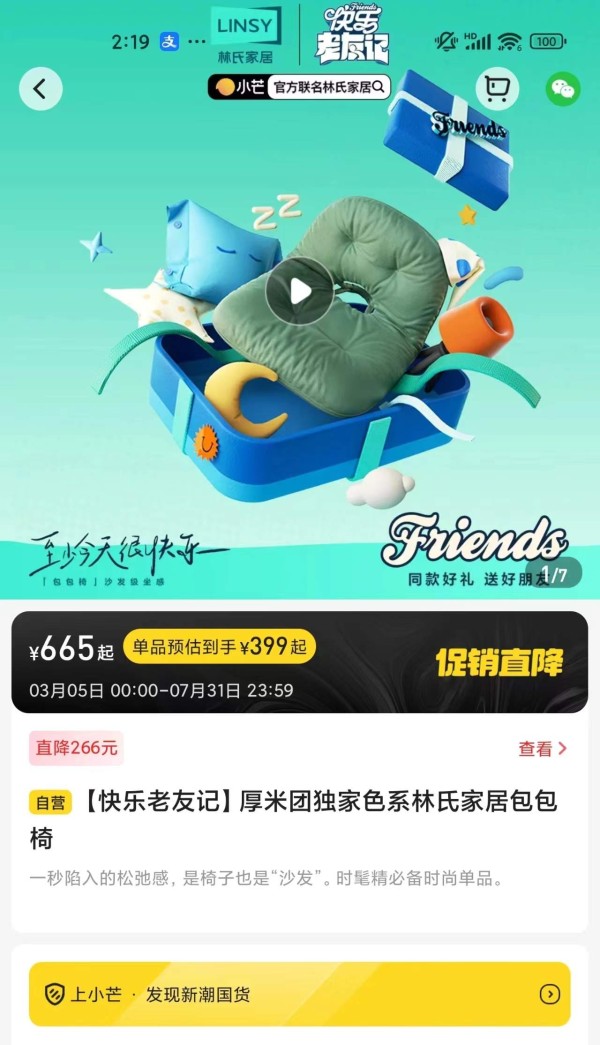This screenshot has height=1045, width=600.
Task: Open the 上小芒 发现新潮国货 banner
Action: tap(299, 994)
